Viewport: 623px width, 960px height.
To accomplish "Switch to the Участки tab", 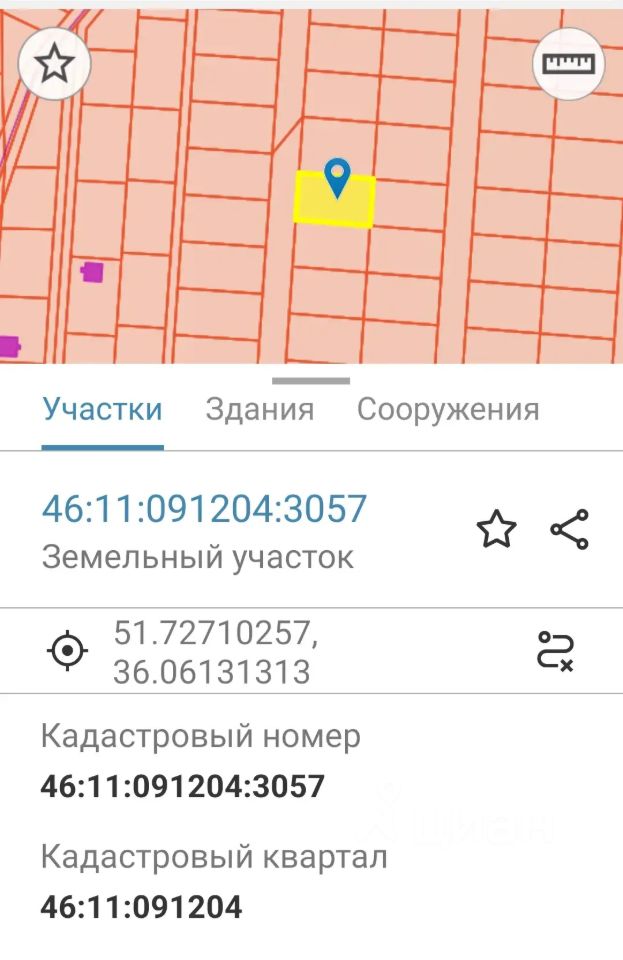I will 102,409.
